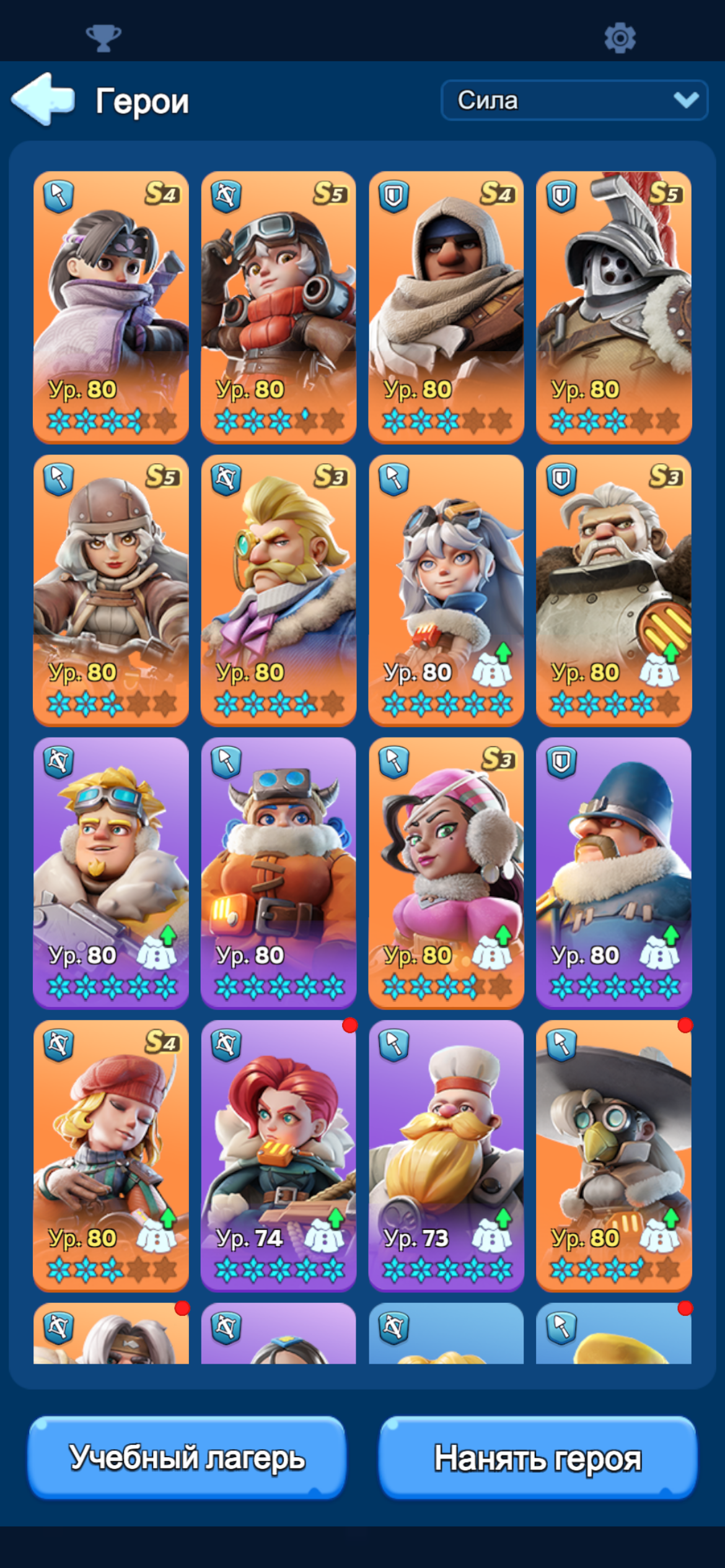Screen dimensions: 725x1568
Task: Select the viking-helmet hero in orange coat
Action: coord(278,873)
